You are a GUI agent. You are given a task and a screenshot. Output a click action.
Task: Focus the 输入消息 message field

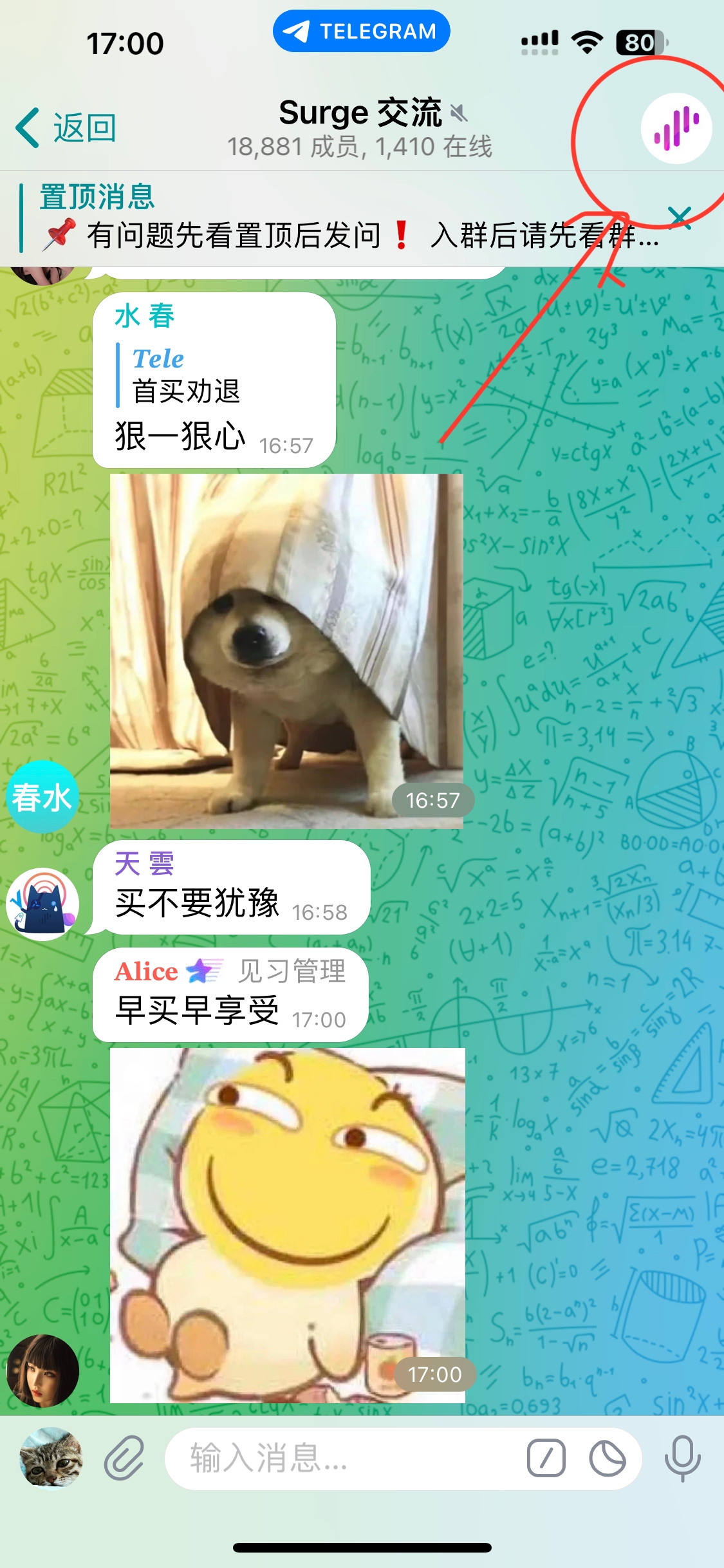pyautogui.click(x=341, y=1459)
